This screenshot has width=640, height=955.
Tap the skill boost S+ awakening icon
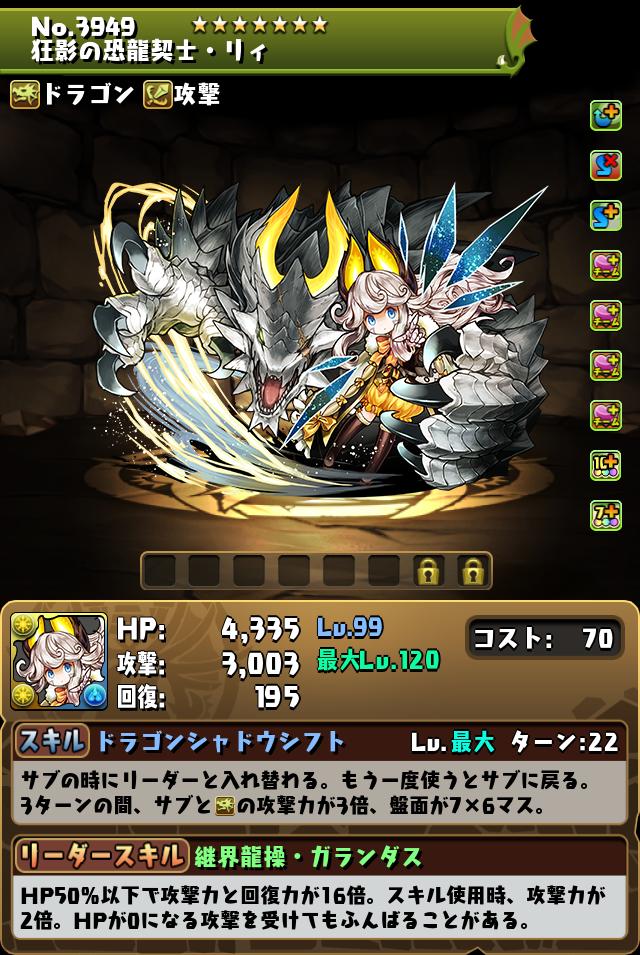point(606,216)
